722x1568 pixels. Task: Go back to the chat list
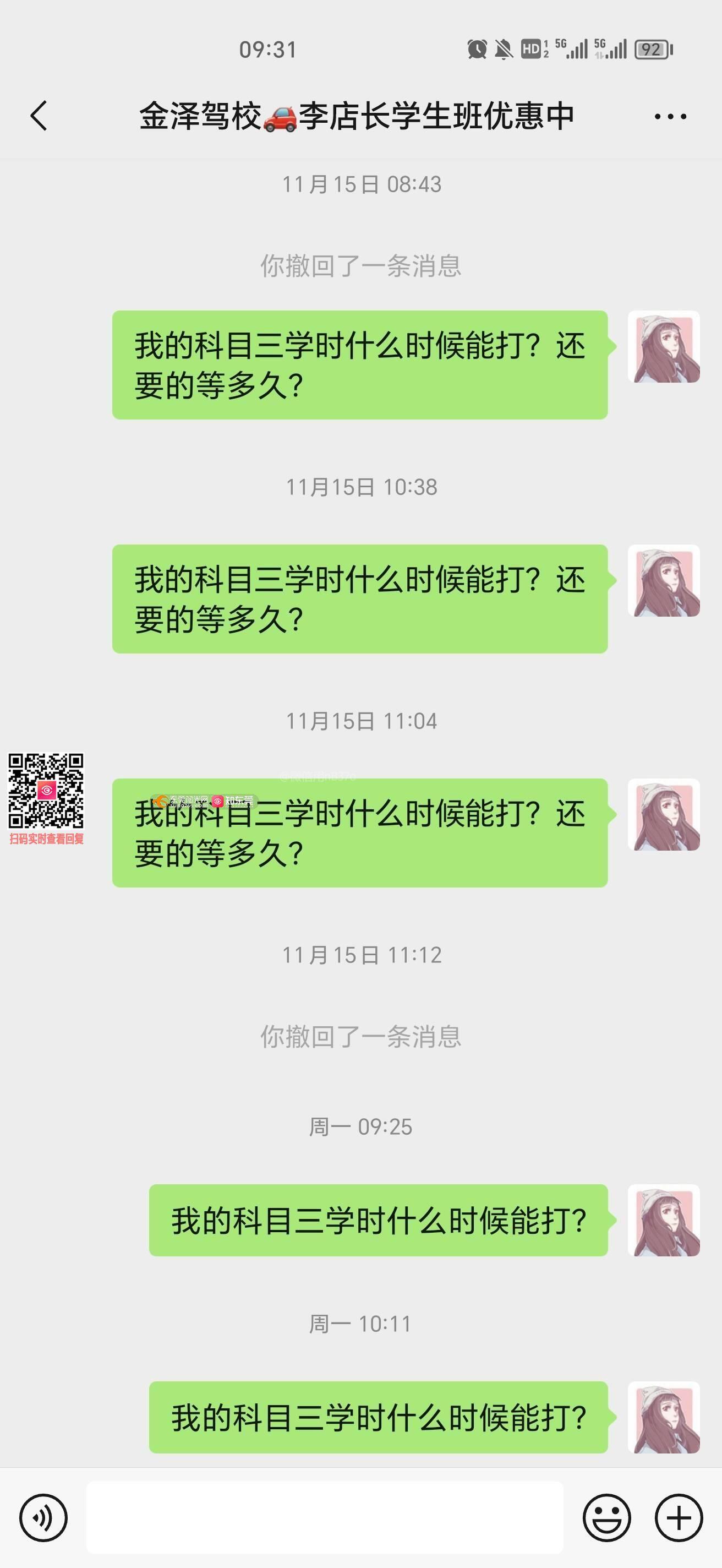click(x=39, y=116)
